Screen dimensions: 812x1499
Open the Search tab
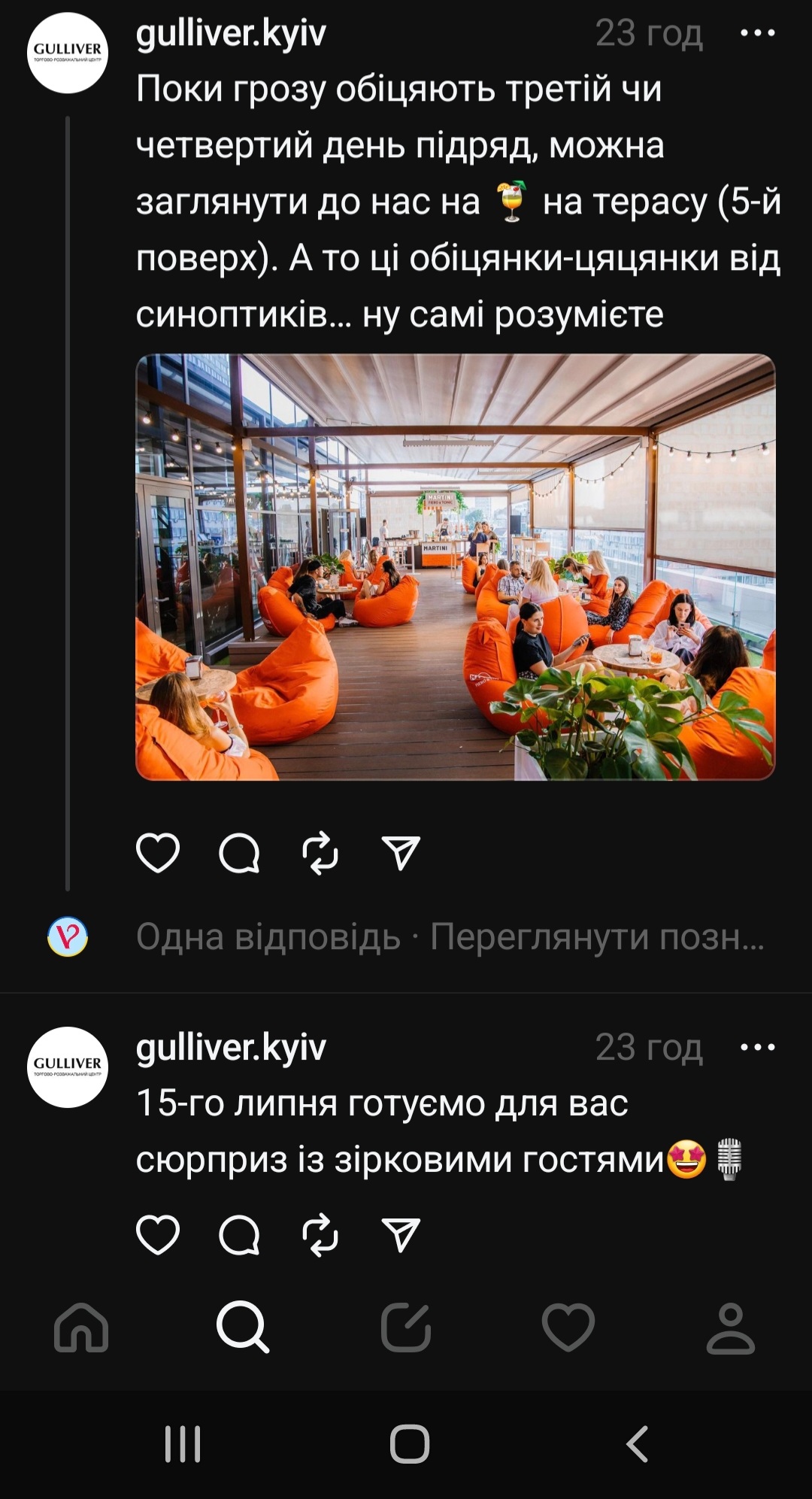(x=243, y=1328)
